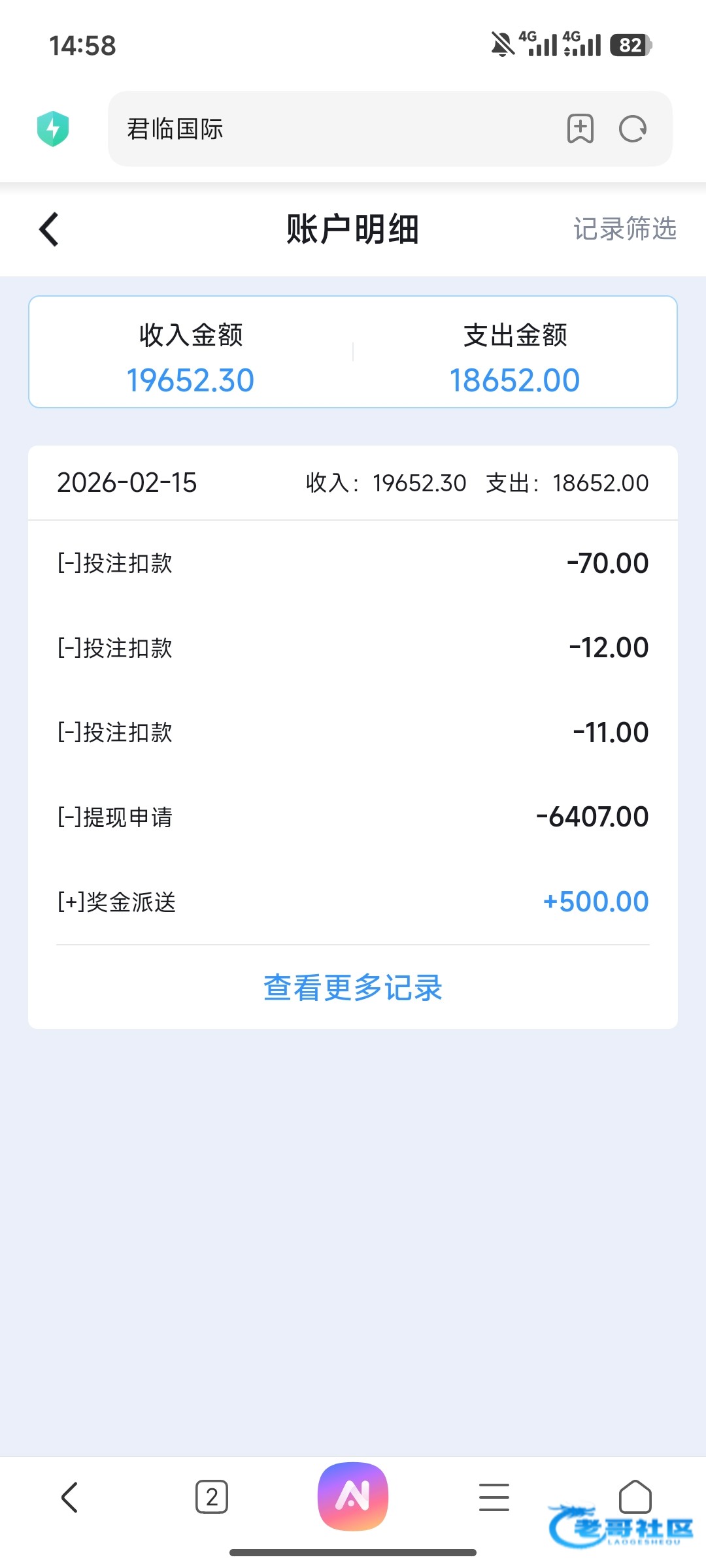Navigate back using the browser bottom bar
This screenshot has height=1568, width=706.
[70, 1497]
